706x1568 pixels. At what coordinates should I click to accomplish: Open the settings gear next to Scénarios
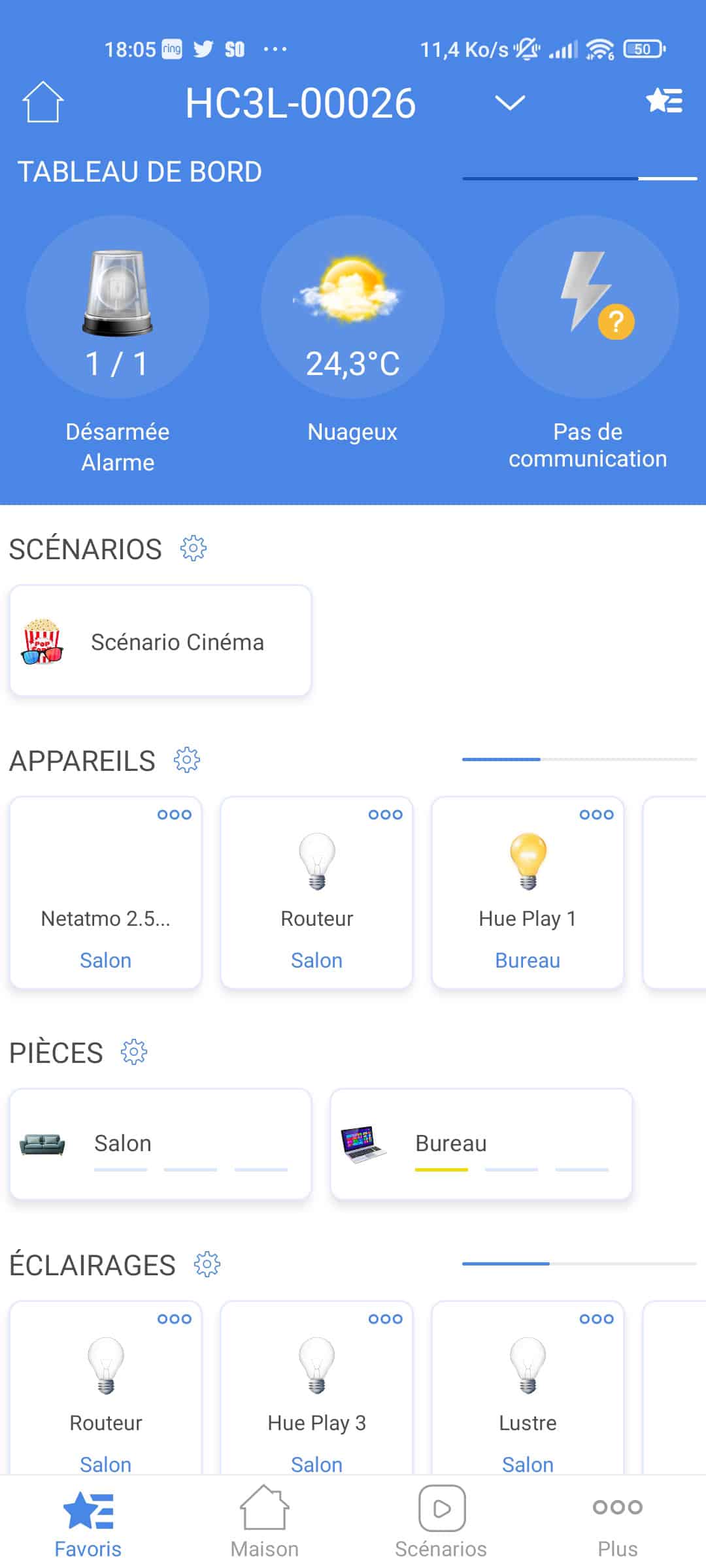pyautogui.click(x=193, y=548)
